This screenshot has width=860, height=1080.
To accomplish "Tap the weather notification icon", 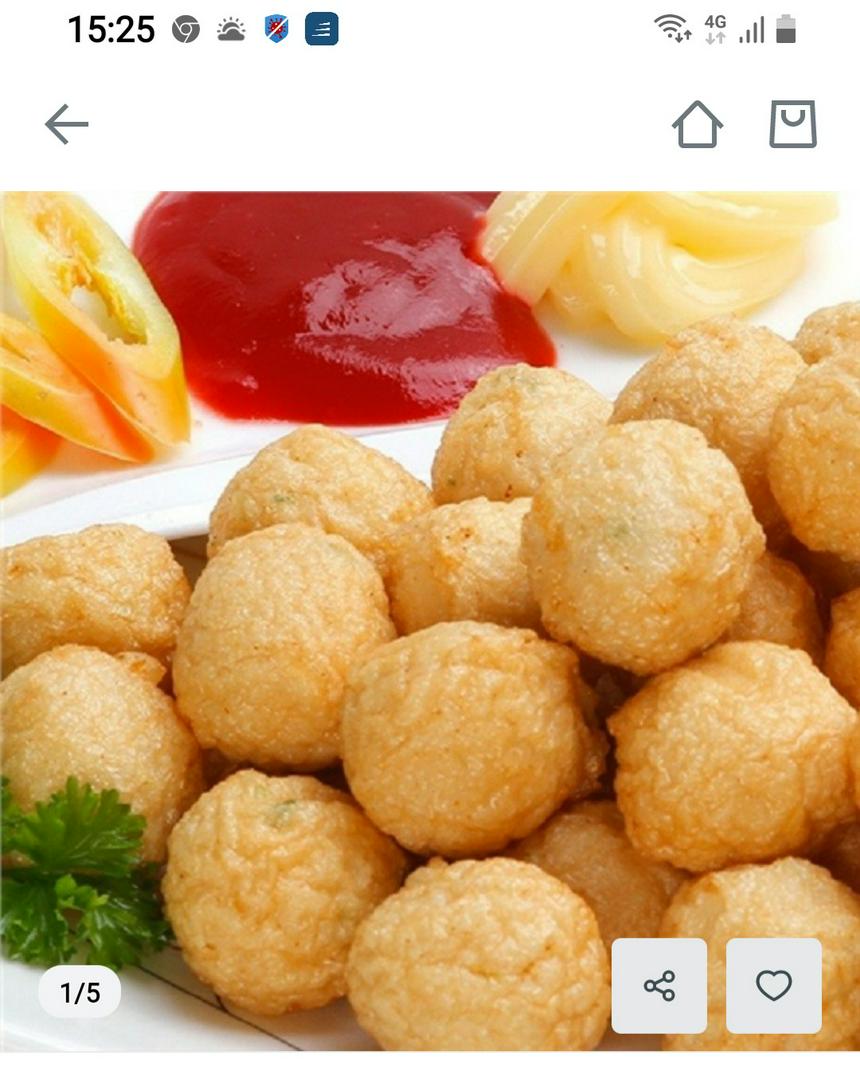I will pos(231,29).
